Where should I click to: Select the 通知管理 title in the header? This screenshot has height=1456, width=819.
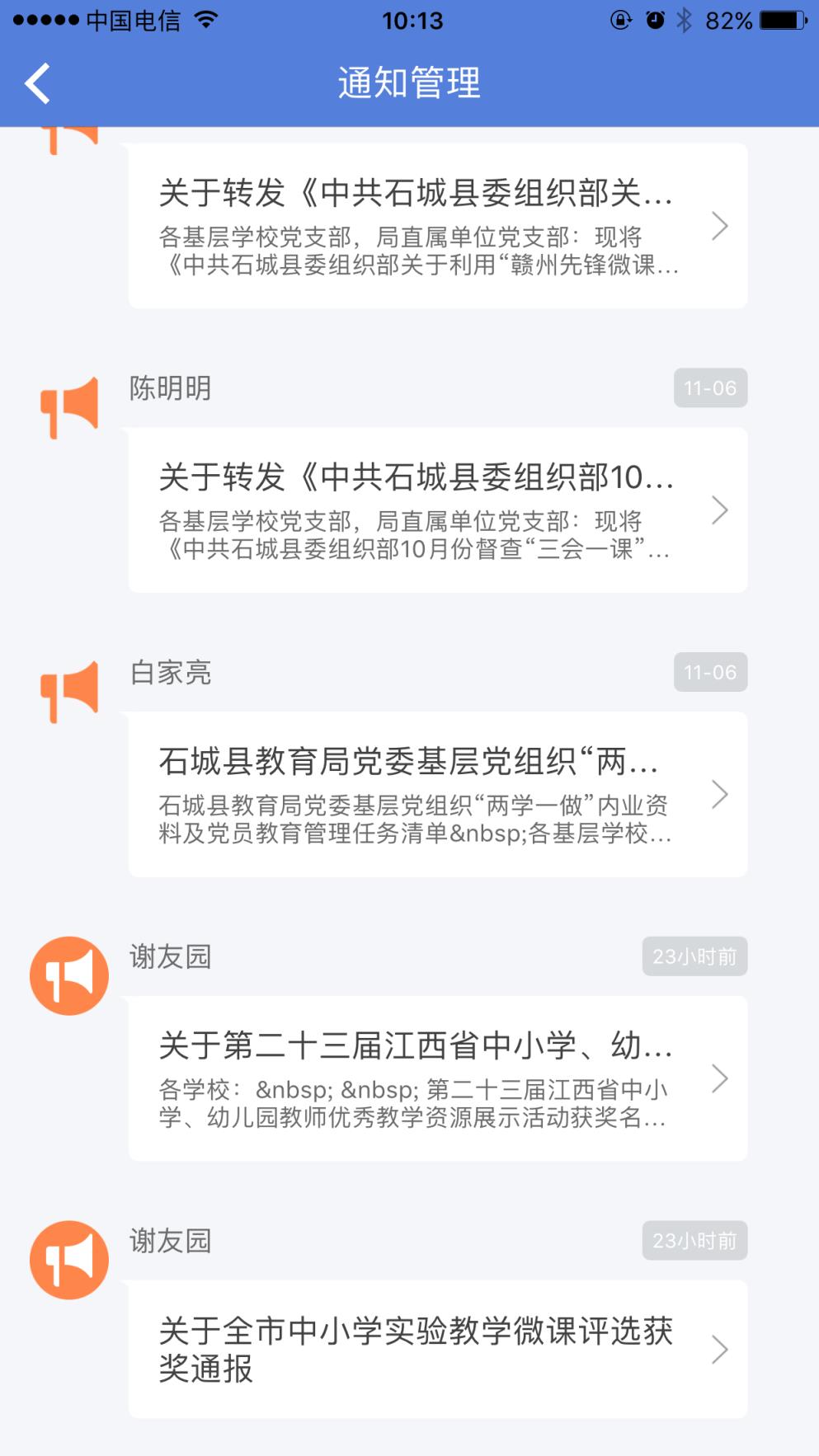point(409,82)
